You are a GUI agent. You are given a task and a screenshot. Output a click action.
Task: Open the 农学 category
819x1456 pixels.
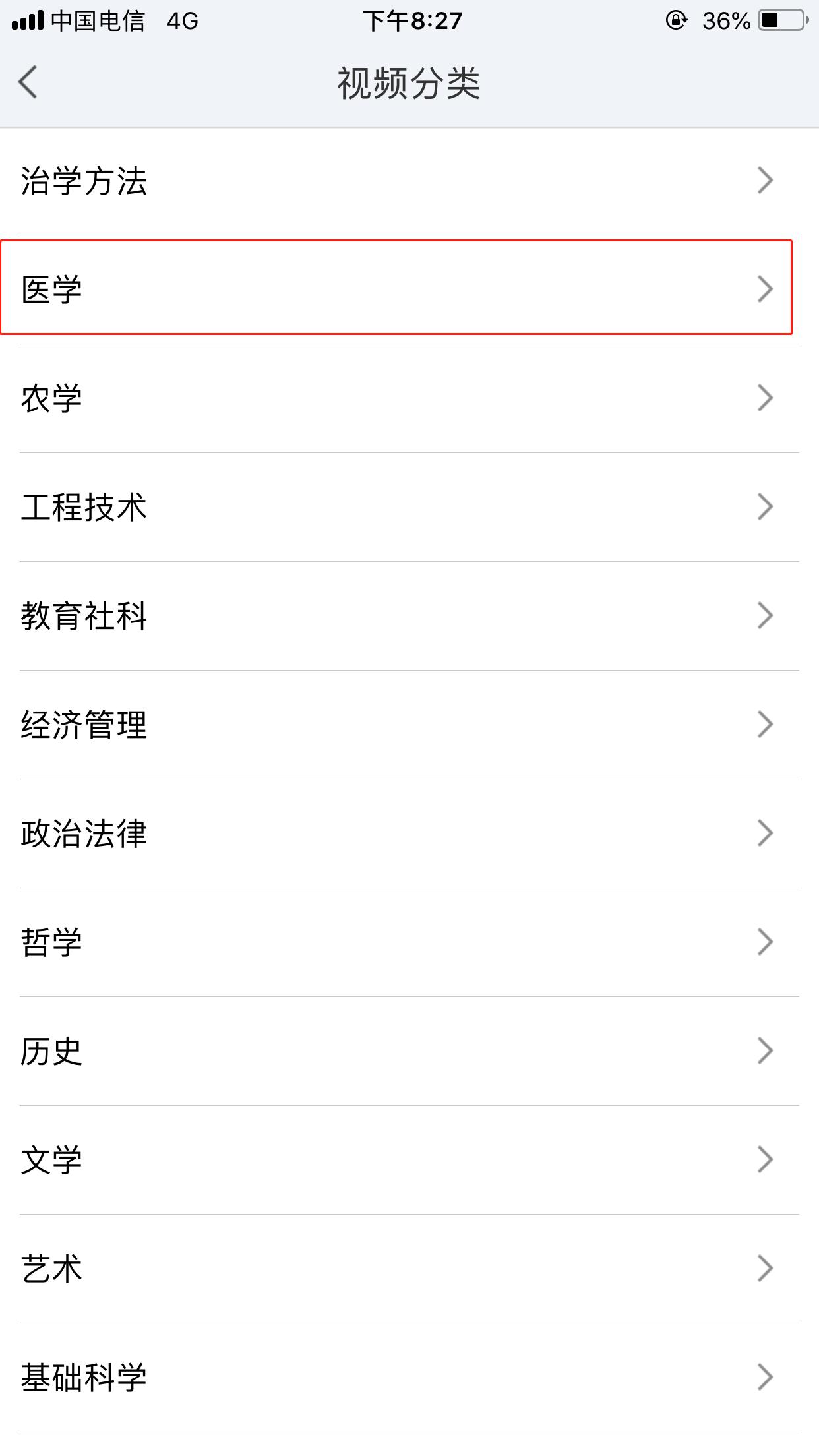(x=409, y=398)
